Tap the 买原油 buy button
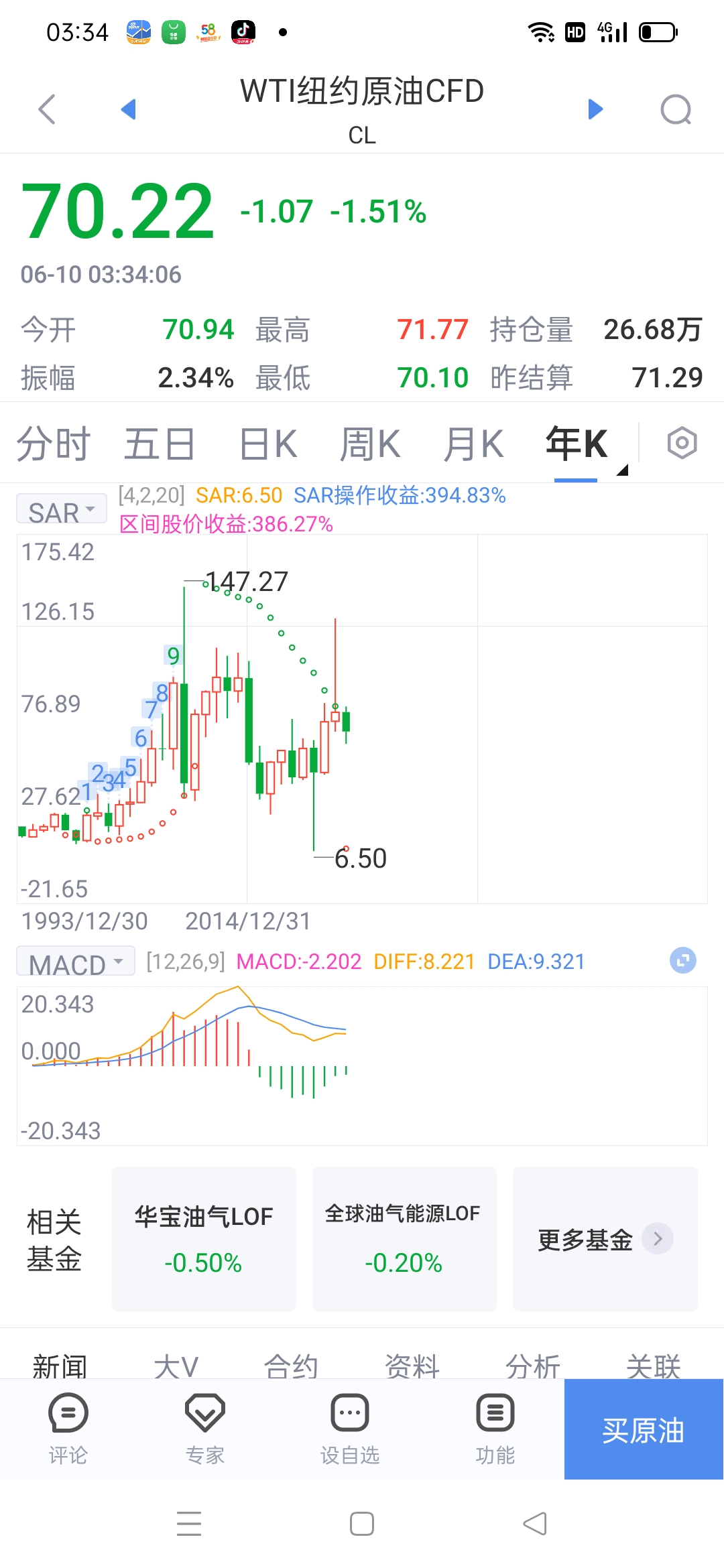 (643, 1430)
